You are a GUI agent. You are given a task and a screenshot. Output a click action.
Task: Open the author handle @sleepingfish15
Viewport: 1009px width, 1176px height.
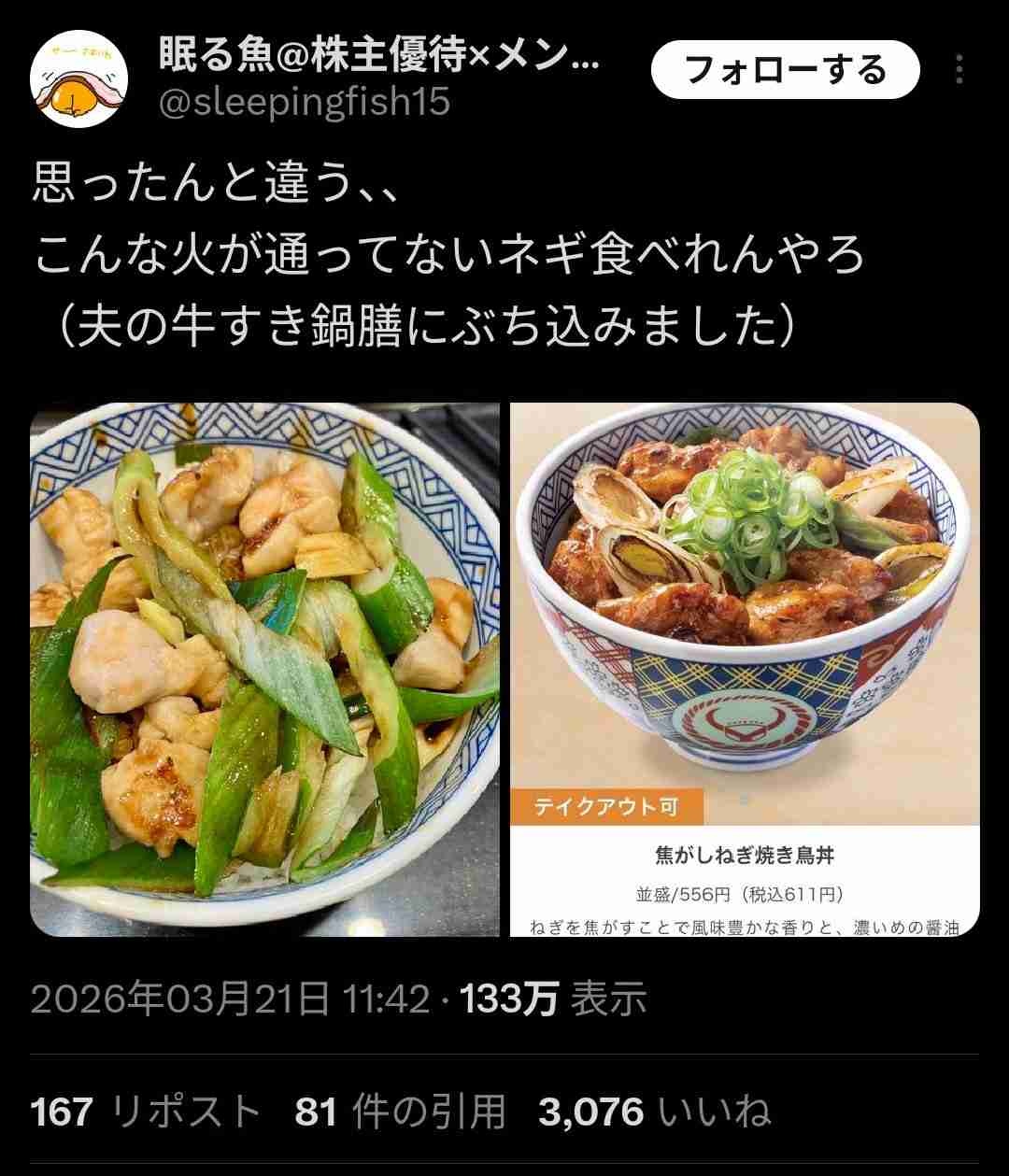(x=305, y=103)
